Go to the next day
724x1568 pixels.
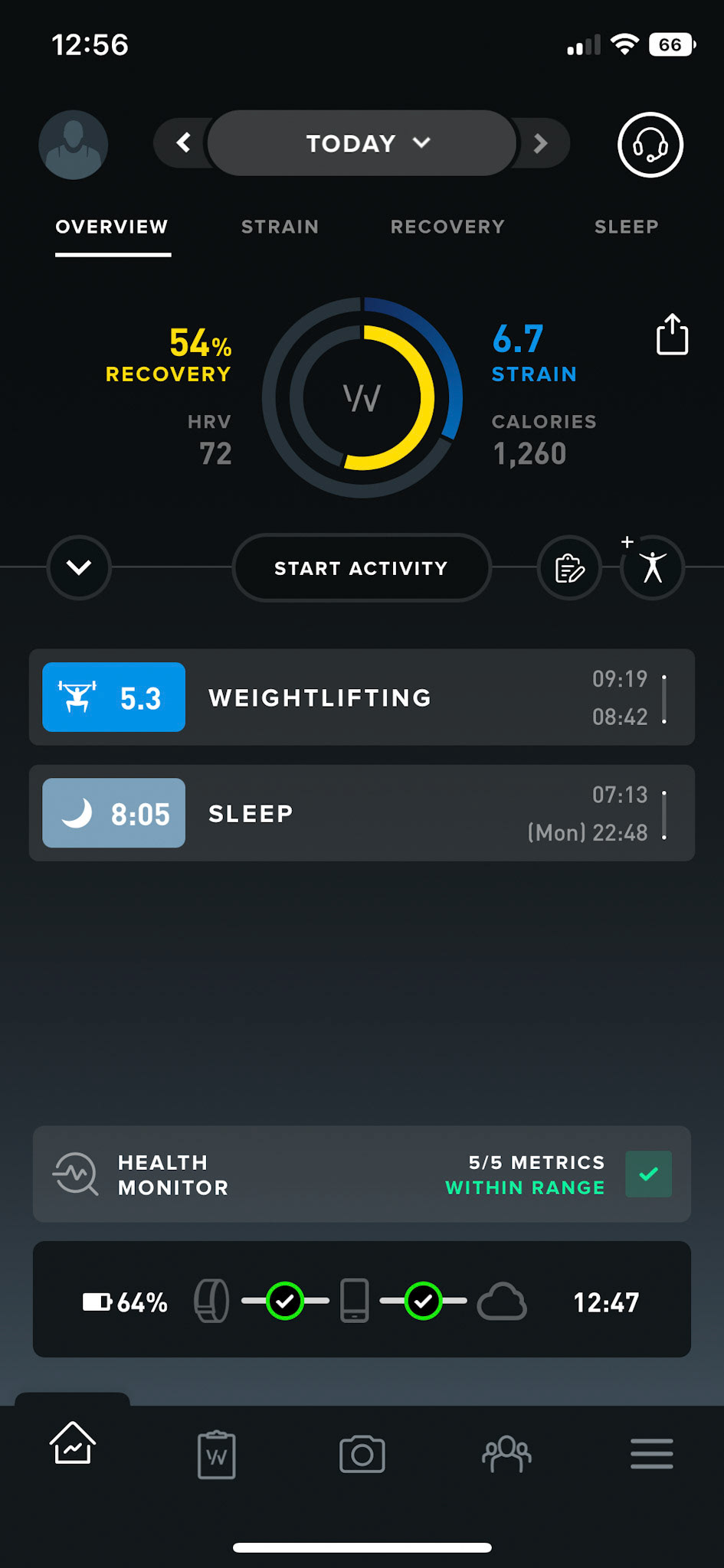(540, 143)
